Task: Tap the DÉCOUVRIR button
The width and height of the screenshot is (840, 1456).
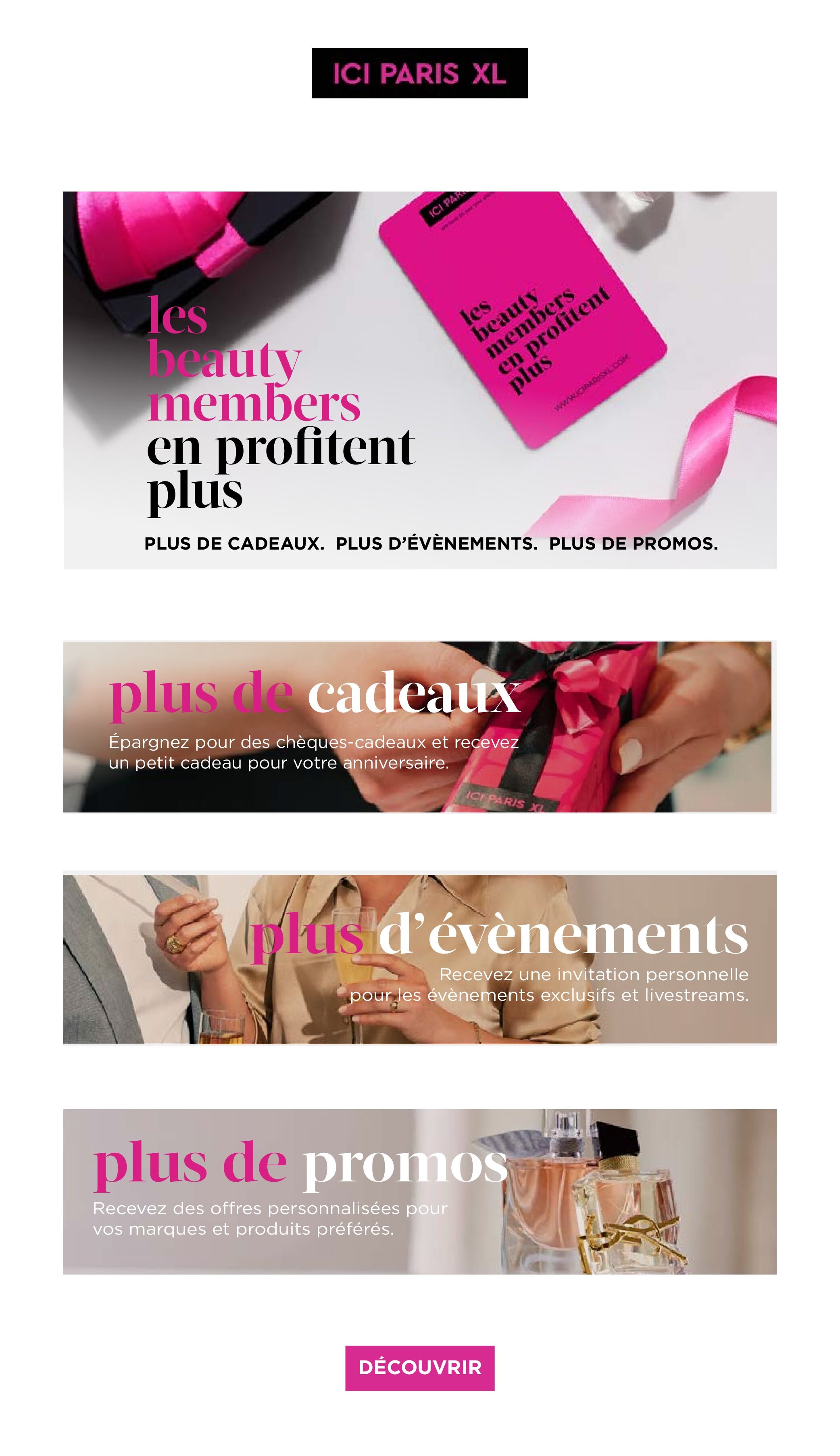Action: click(x=419, y=1368)
